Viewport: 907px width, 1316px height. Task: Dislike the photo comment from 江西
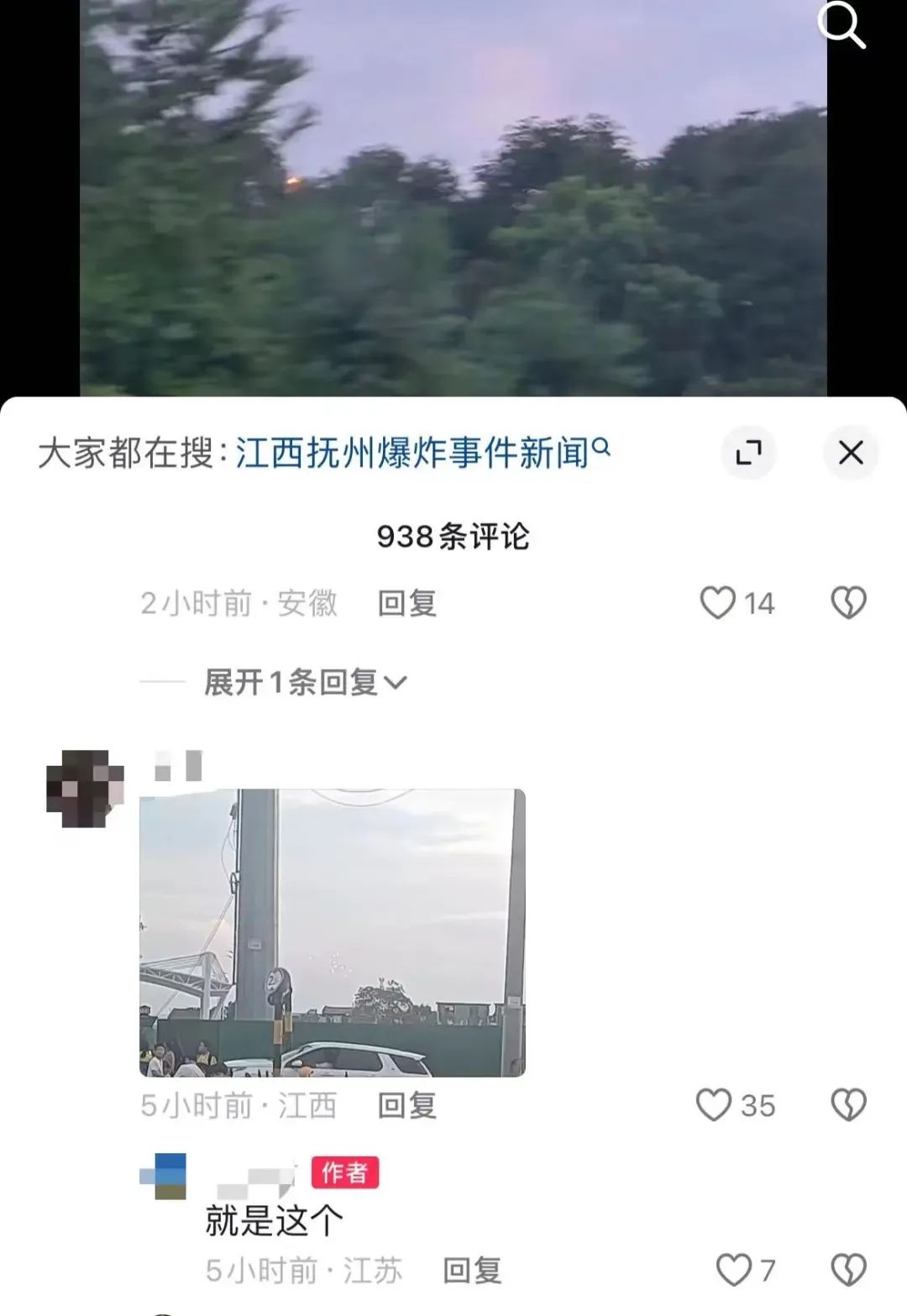click(x=848, y=1105)
